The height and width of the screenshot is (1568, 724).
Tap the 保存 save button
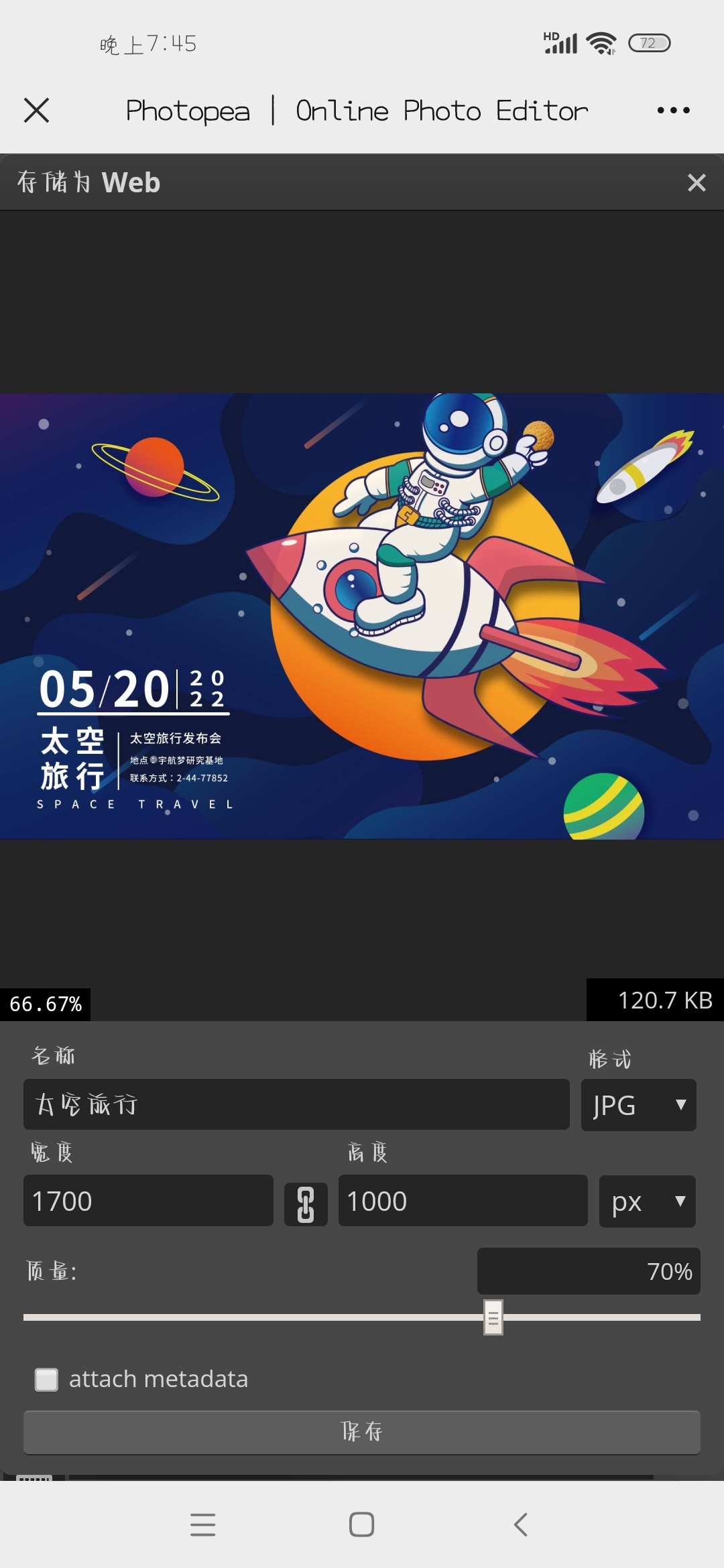(x=362, y=1432)
